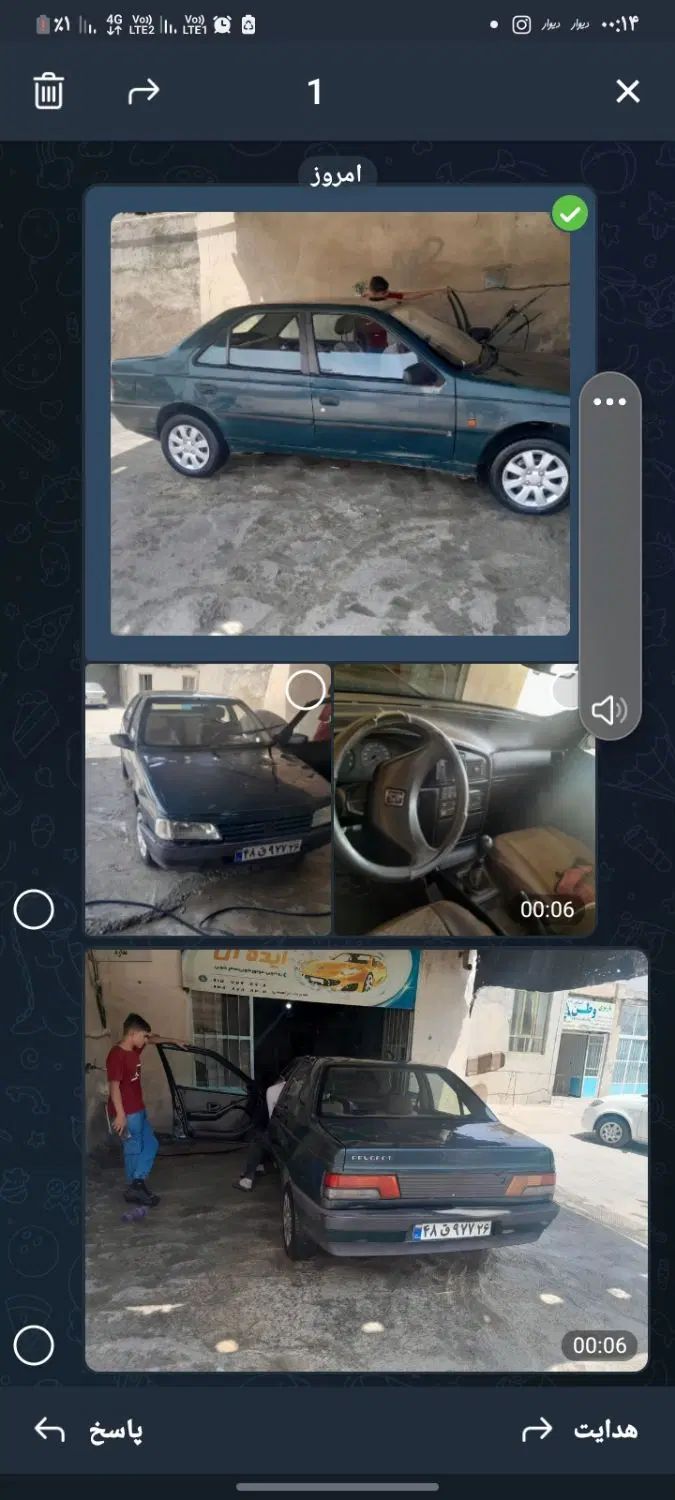Tap the speaker icon on the volume panel
Viewport: 675px width, 1500px height.
pos(609,710)
